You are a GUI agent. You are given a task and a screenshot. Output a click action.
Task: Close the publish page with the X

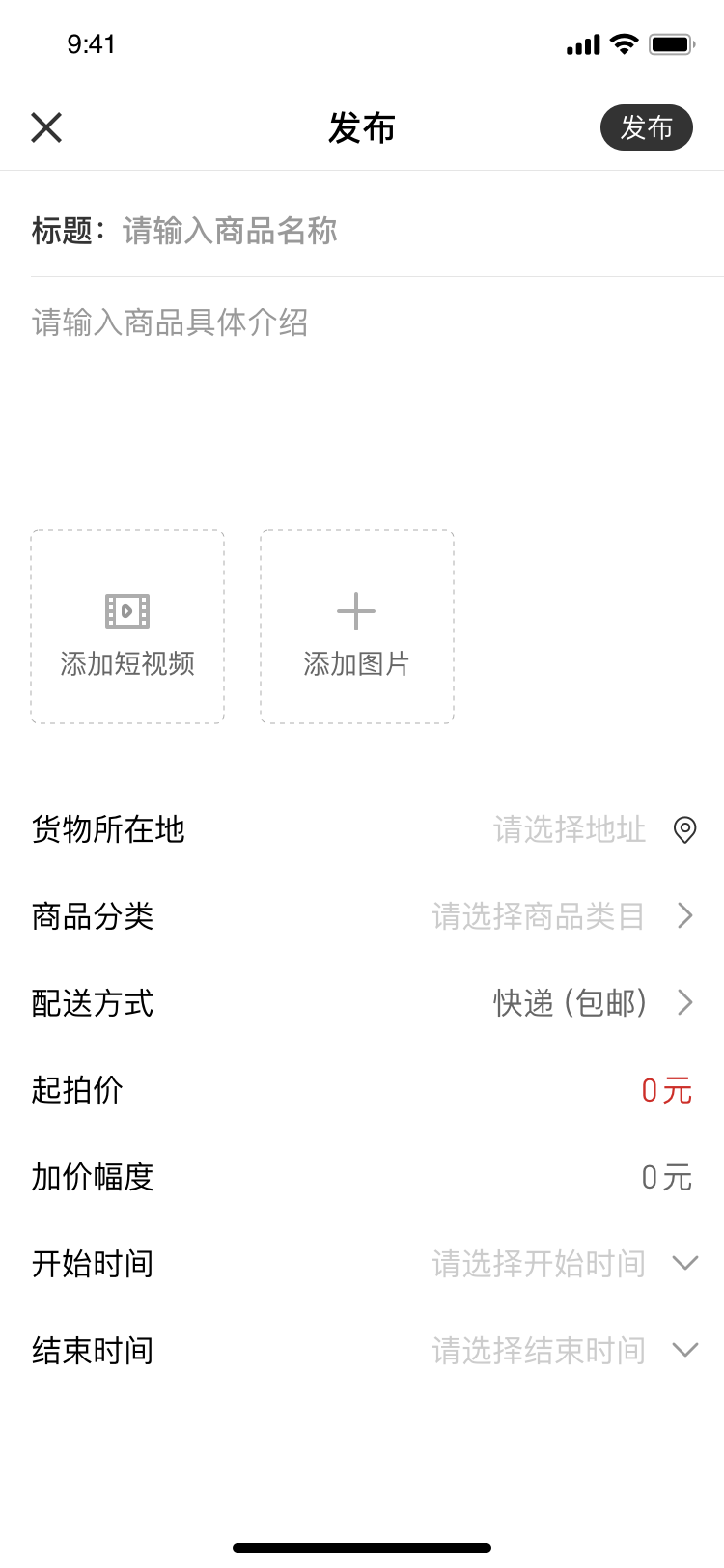tap(46, 127)
